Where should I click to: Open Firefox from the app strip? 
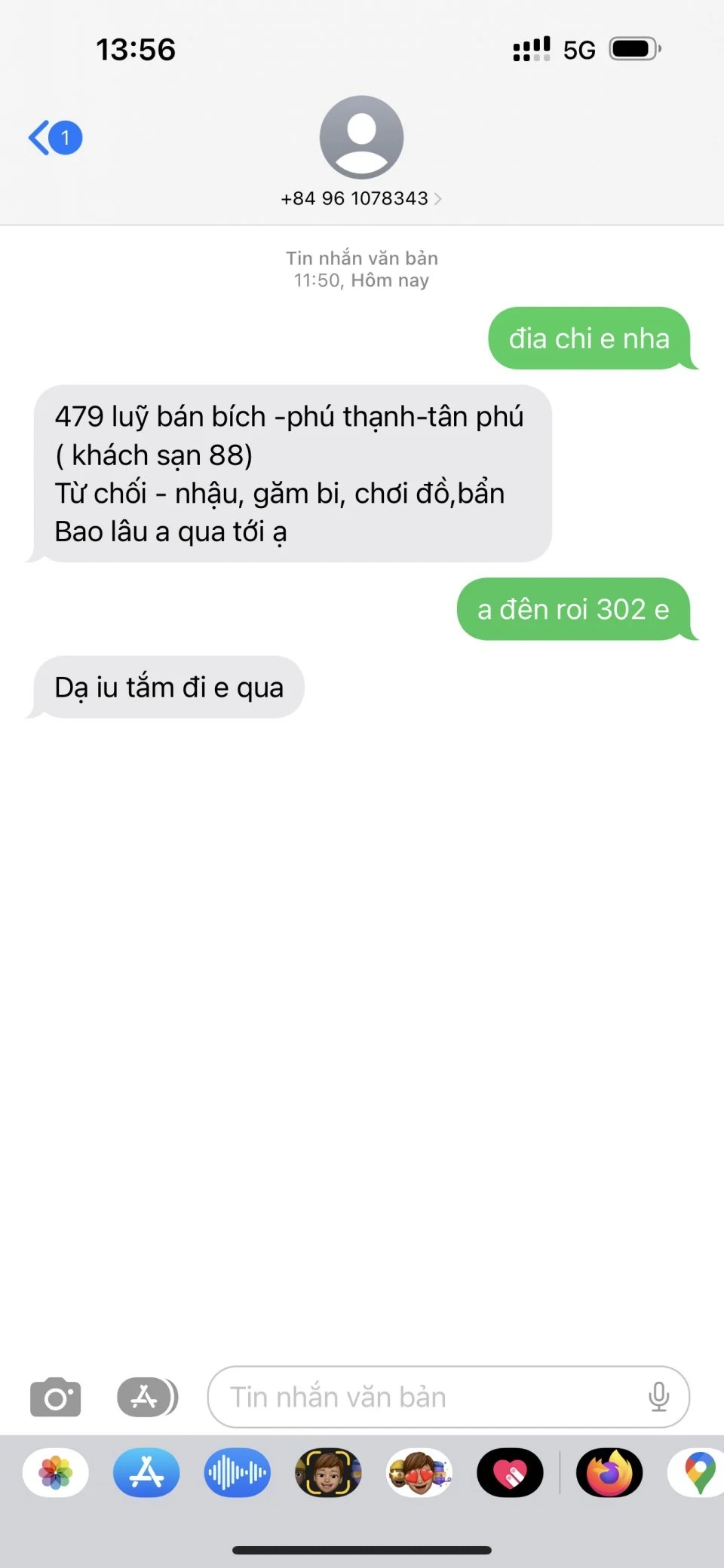click(609, 1472)
